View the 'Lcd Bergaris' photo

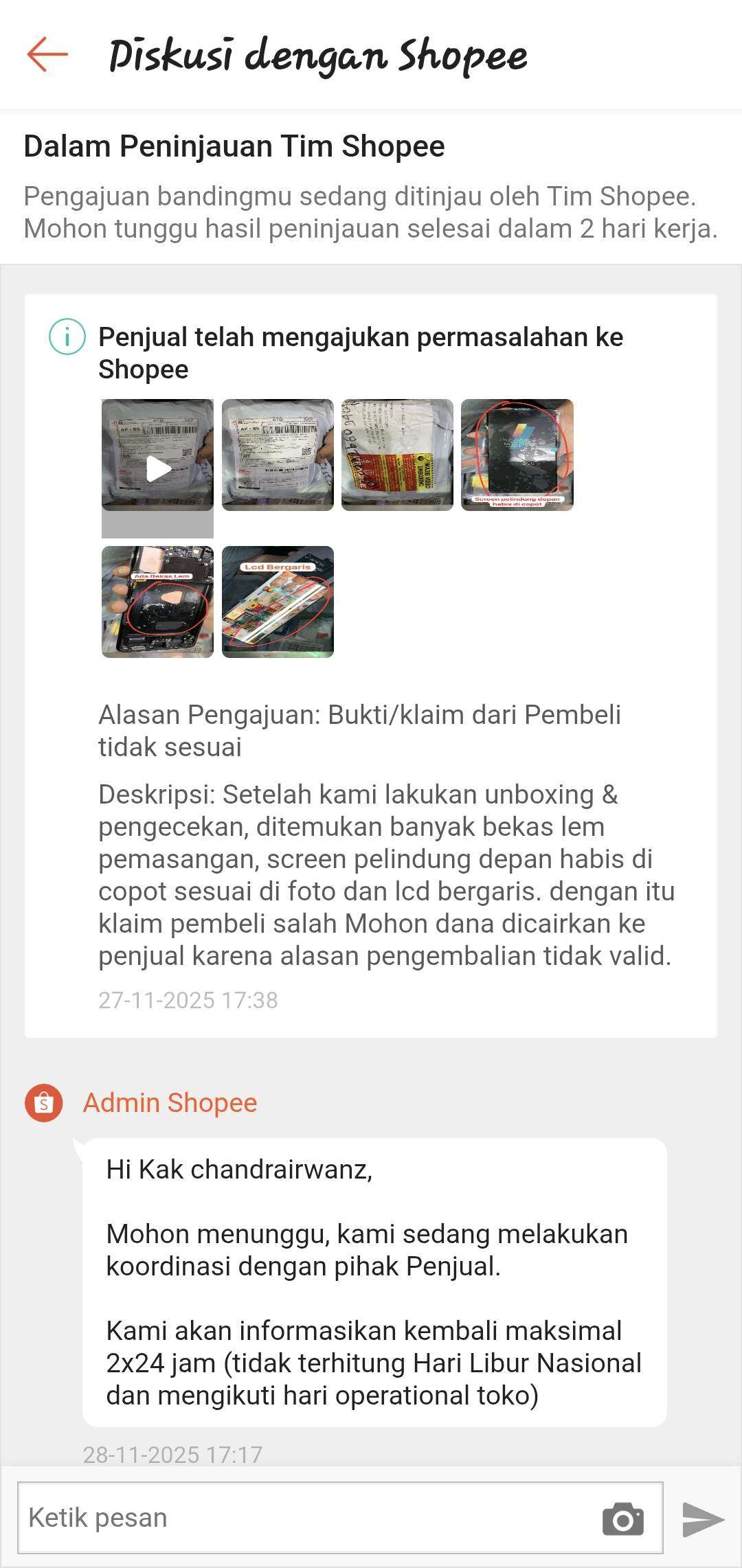pos(278,602)
